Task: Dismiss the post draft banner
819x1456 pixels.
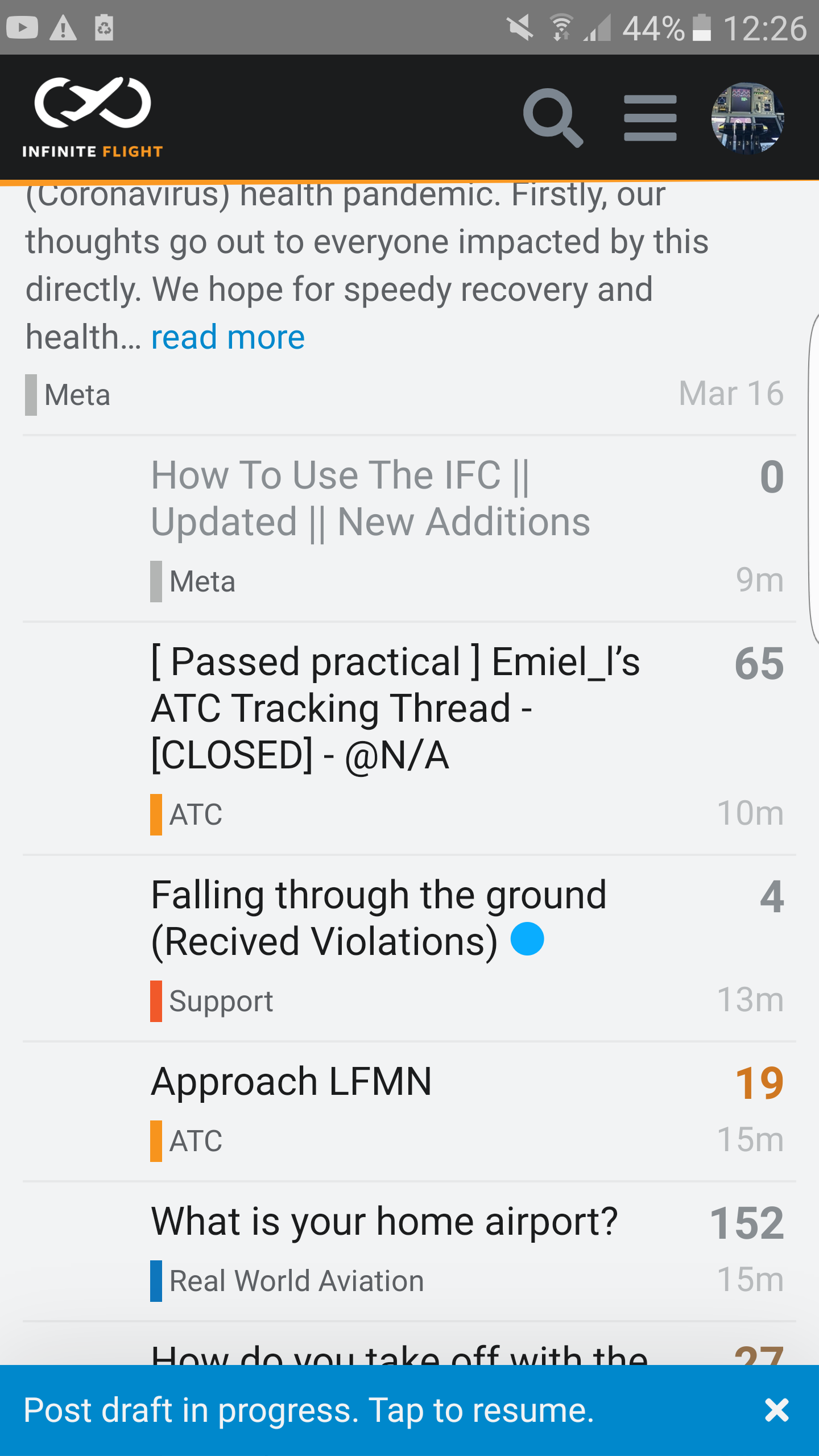Action: [x=776, y=1410]
